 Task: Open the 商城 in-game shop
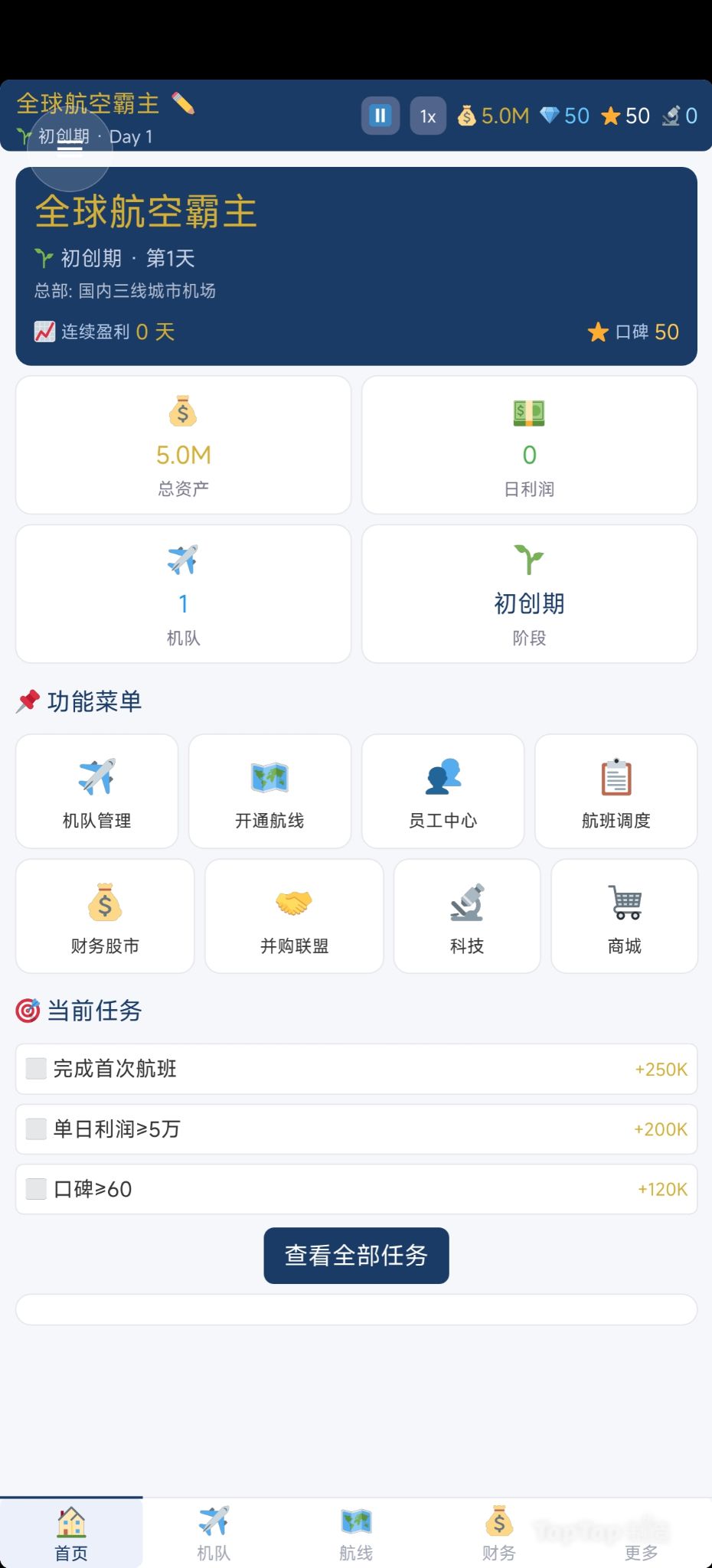coord(625,916)
